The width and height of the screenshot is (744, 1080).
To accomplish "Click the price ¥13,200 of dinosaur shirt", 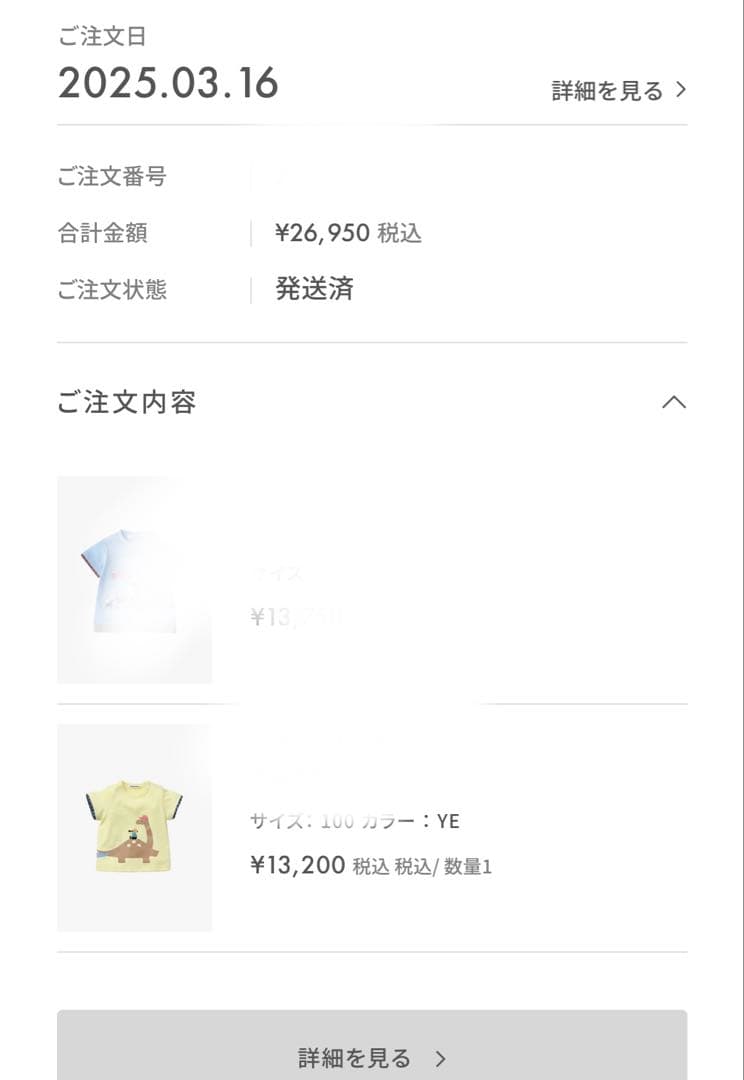I will tap(296, 864).
